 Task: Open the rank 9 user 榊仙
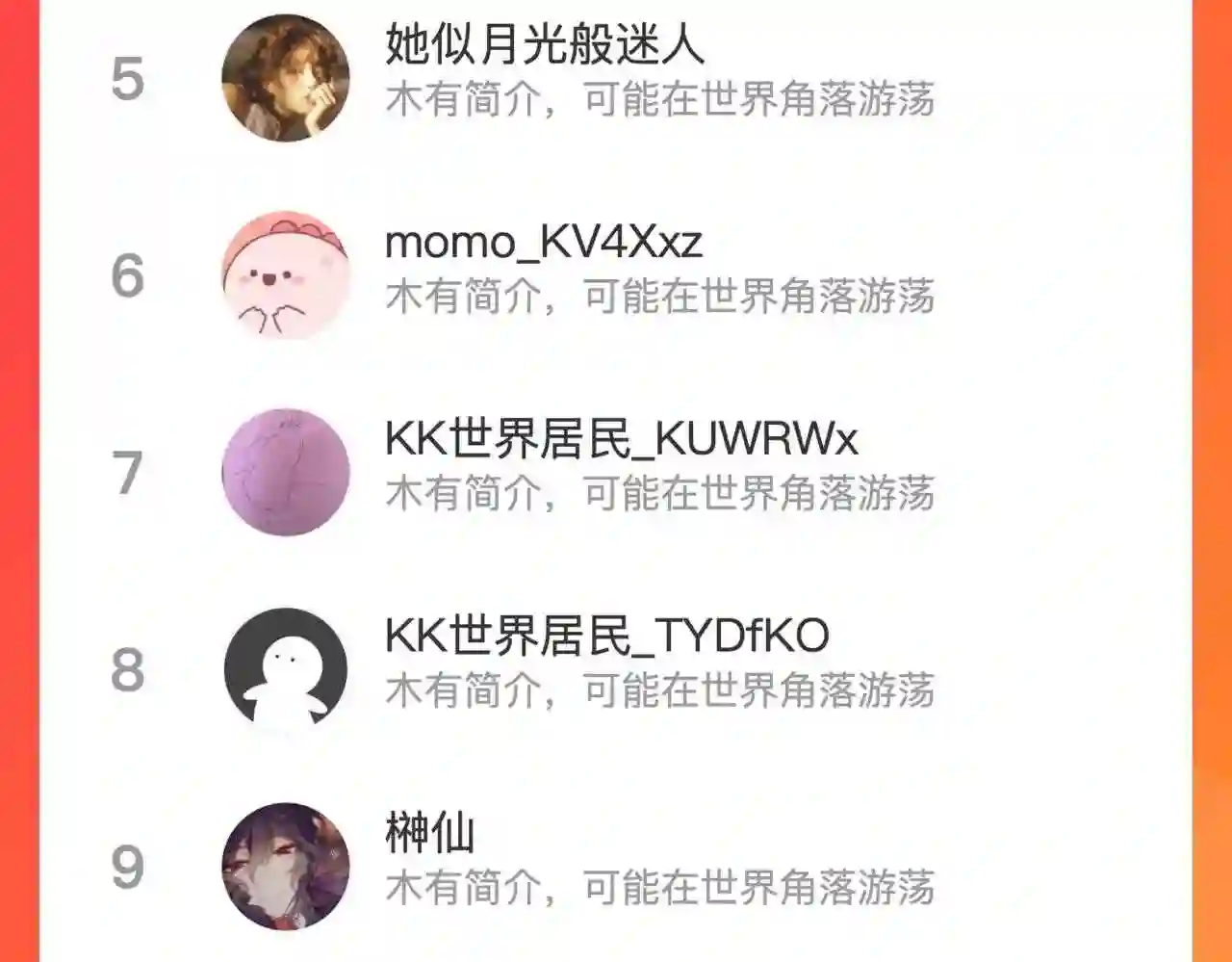pos(430,834)
